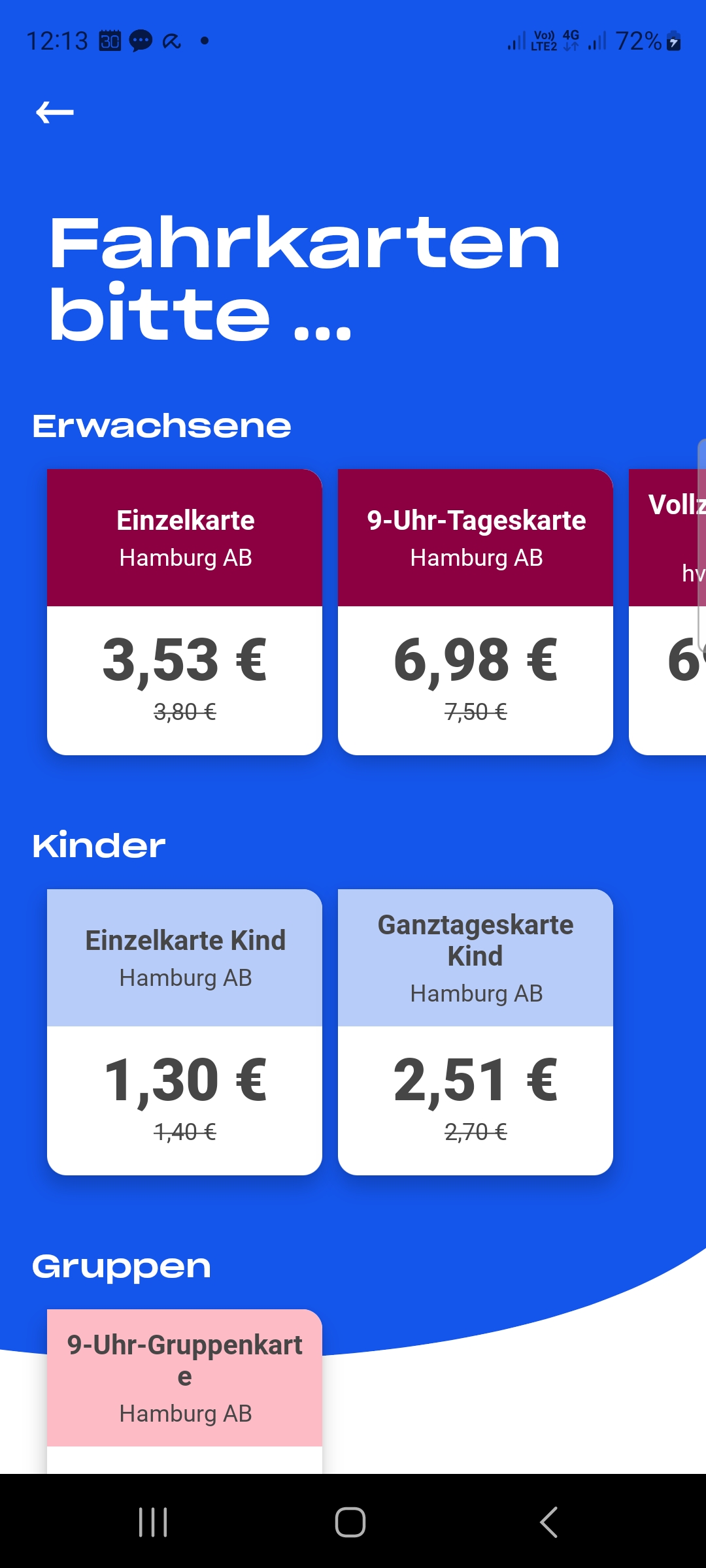Pick the Einzelkarte Kind ticket
The height and width of the screenshot is (1568, 706).
point(184,1032)
